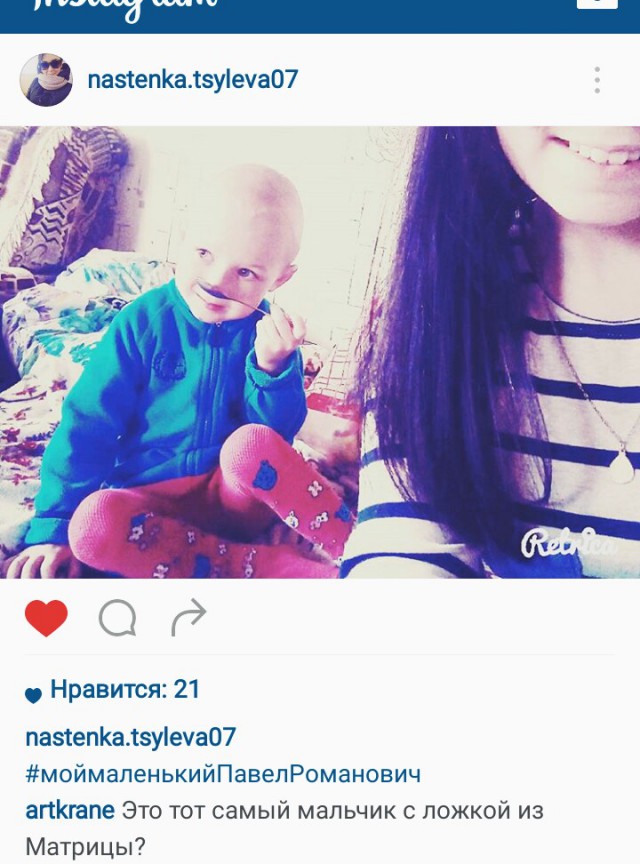Image resolution: width=640 pixels, height=864 pixels.
Task: Open the inbox icon in the top bar
Action: (x=597, y=4)
